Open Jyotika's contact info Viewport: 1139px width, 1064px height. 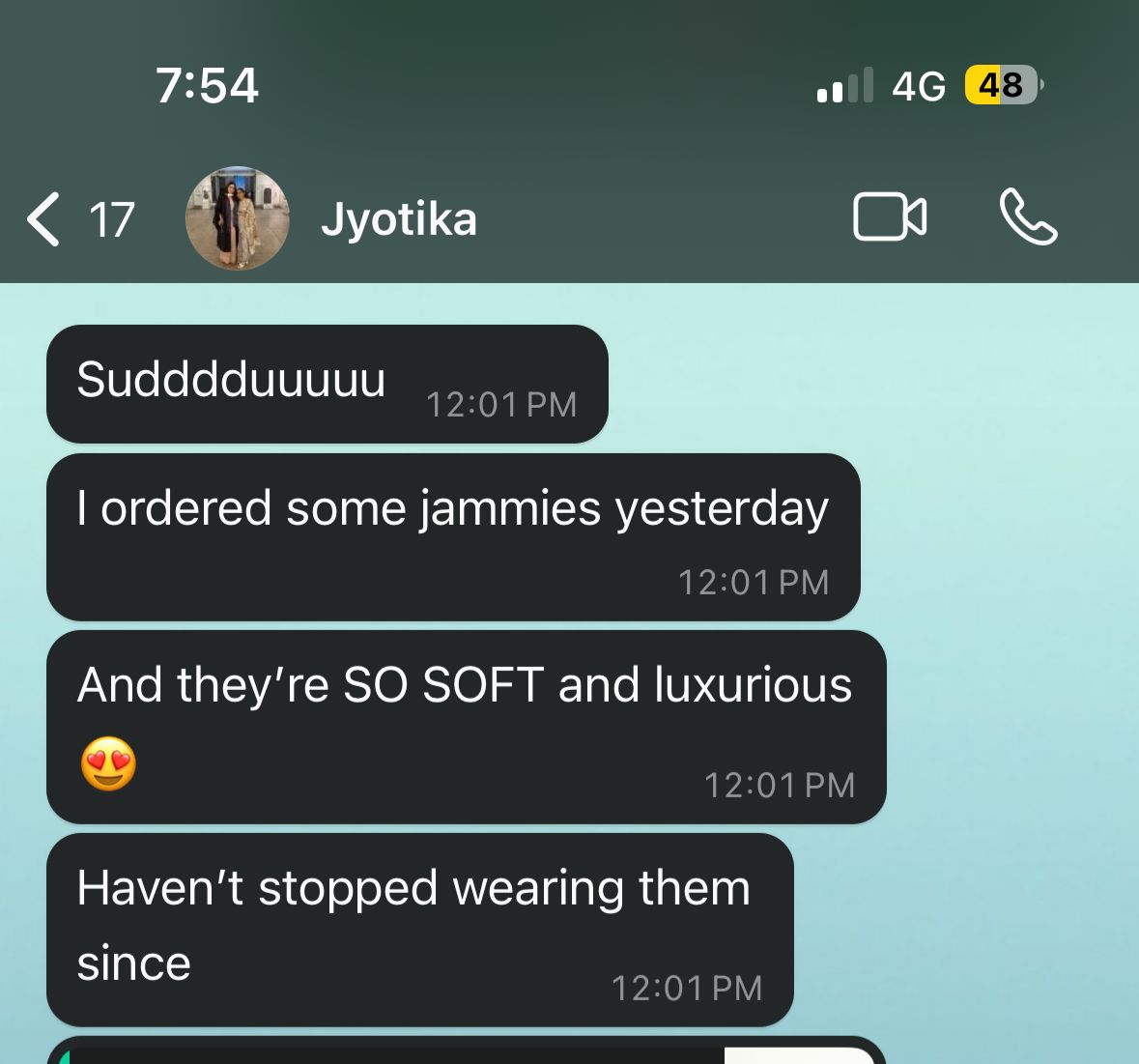[399, 218]
